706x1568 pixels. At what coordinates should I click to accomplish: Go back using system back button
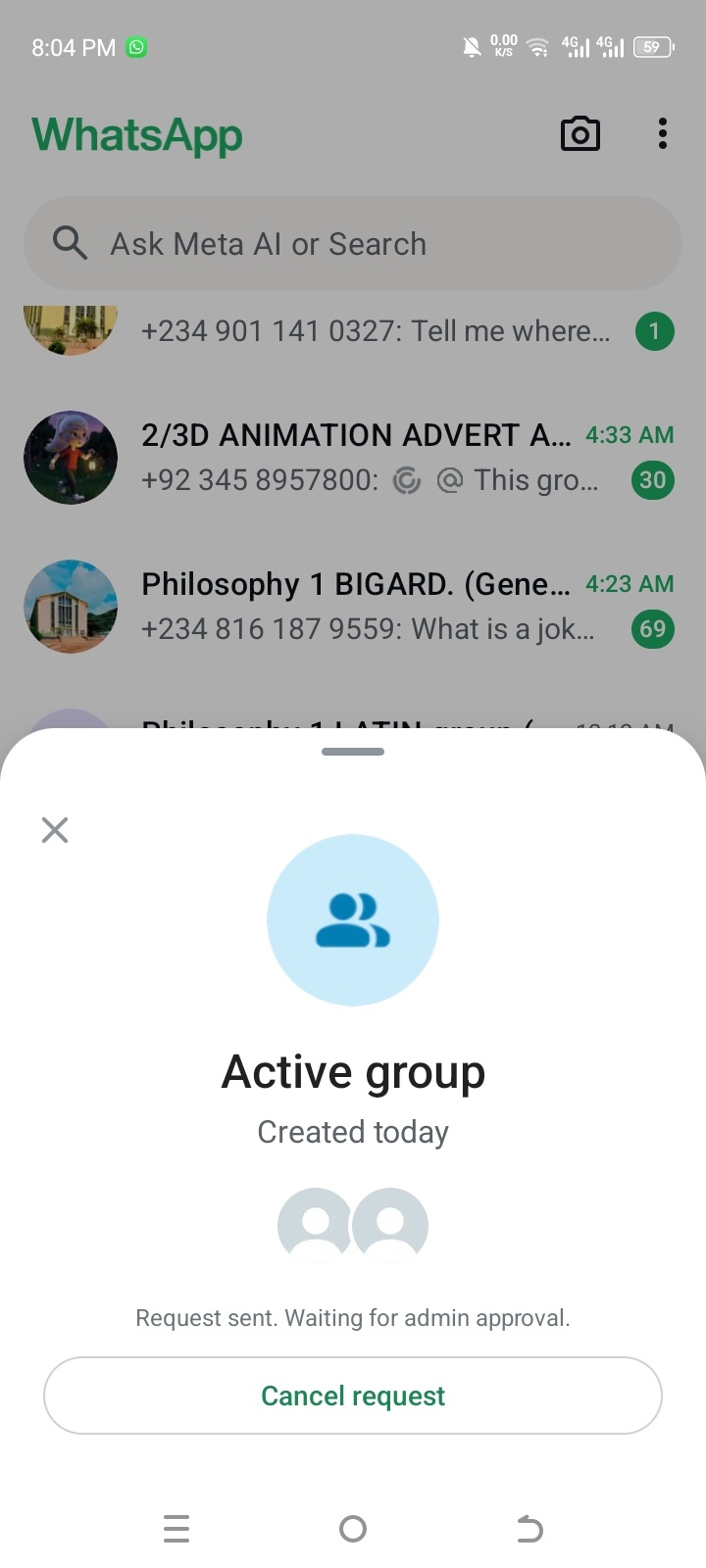[529, 1529]
